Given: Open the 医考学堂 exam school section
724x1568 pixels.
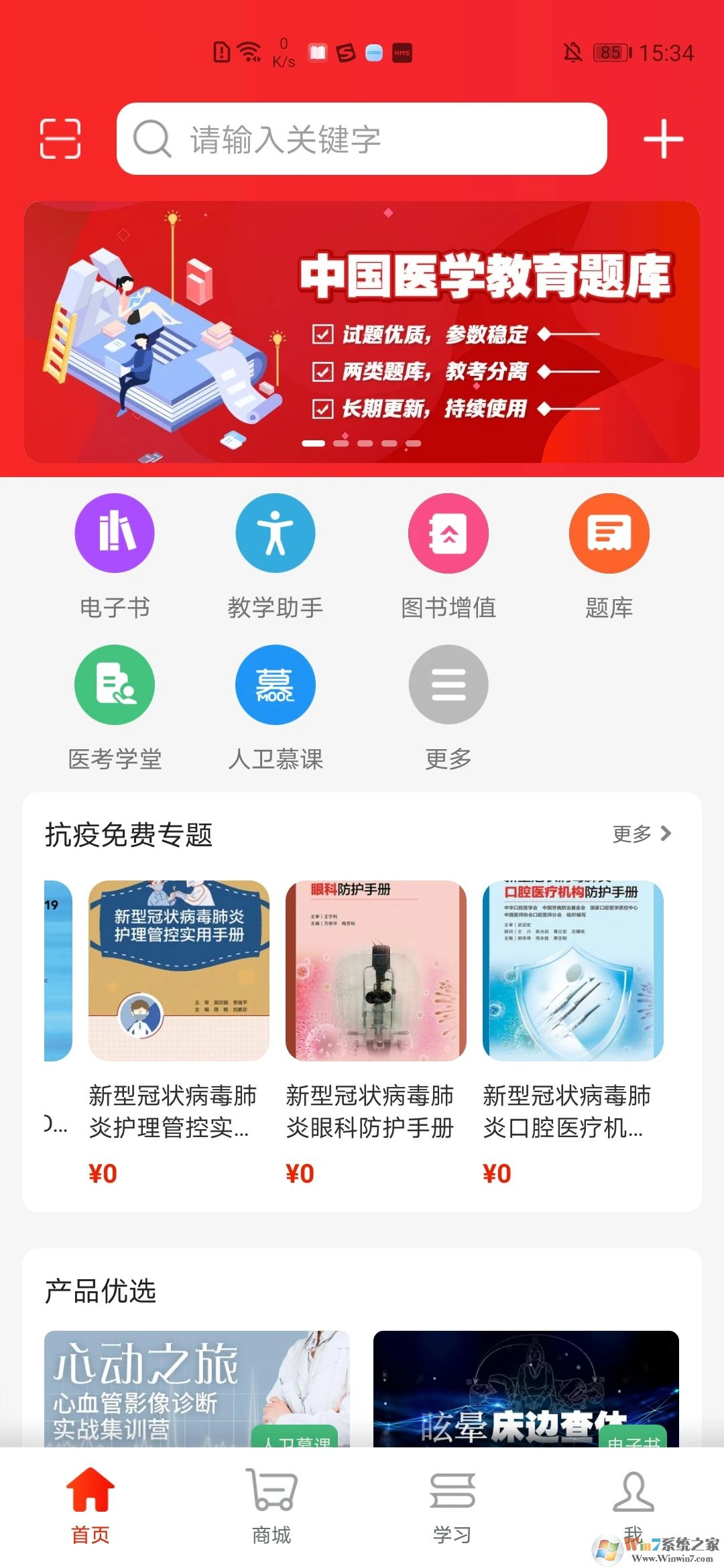Looking at the screenshot, I should point(114,685).
